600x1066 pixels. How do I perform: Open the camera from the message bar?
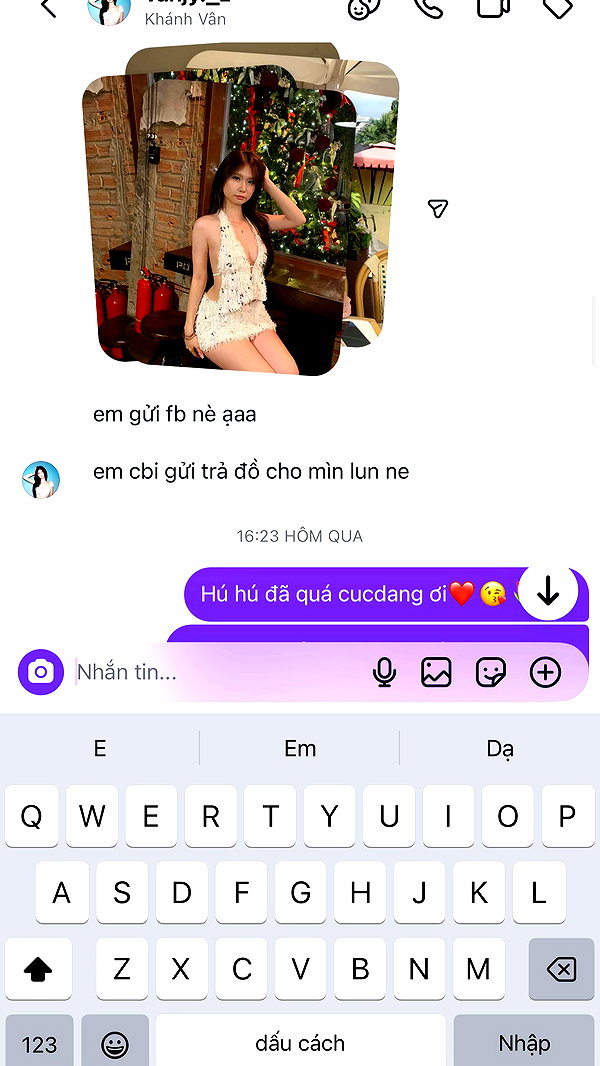[x=41, y=672]
